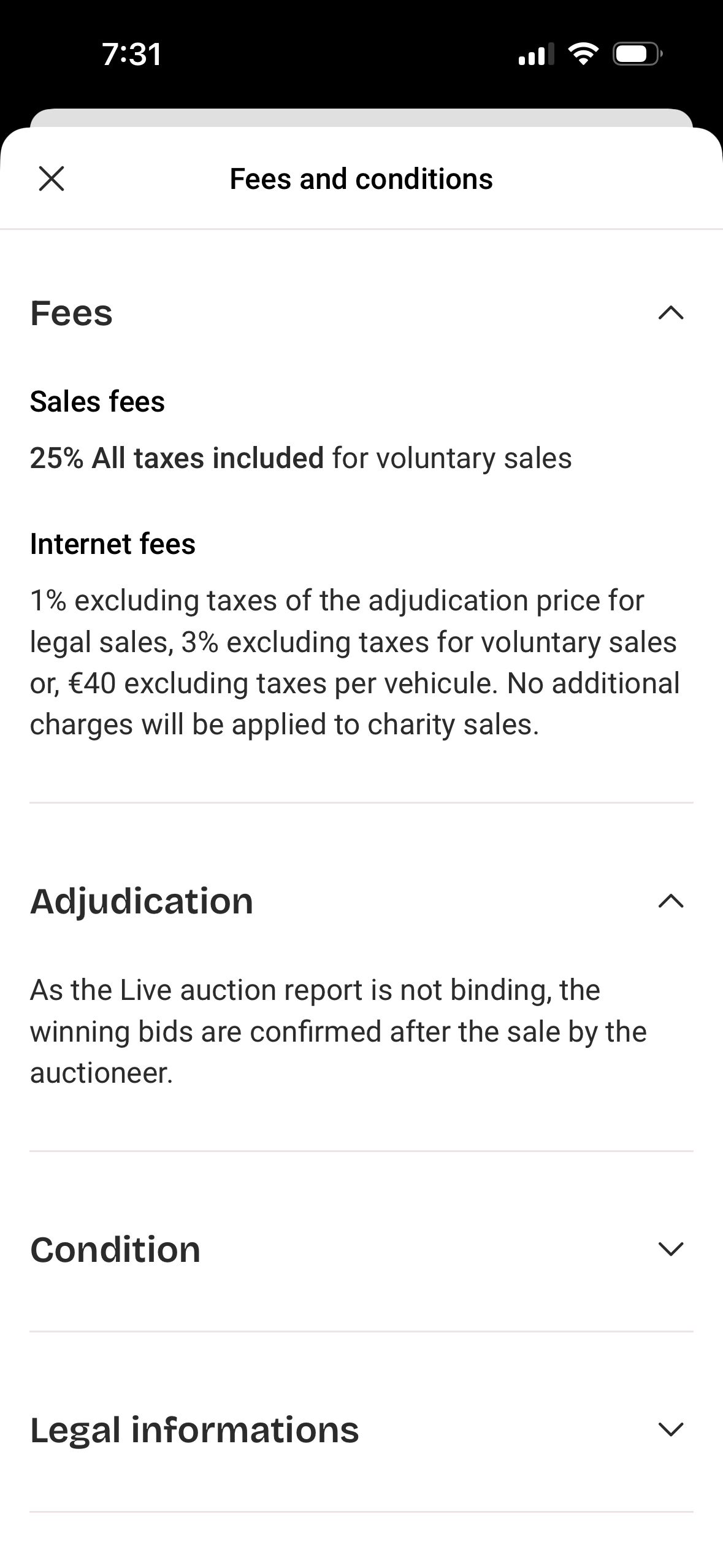This screenshot has height=1568, width=723.
Task: Tap the cellular signal icon
Action: (x=536, y=54)
